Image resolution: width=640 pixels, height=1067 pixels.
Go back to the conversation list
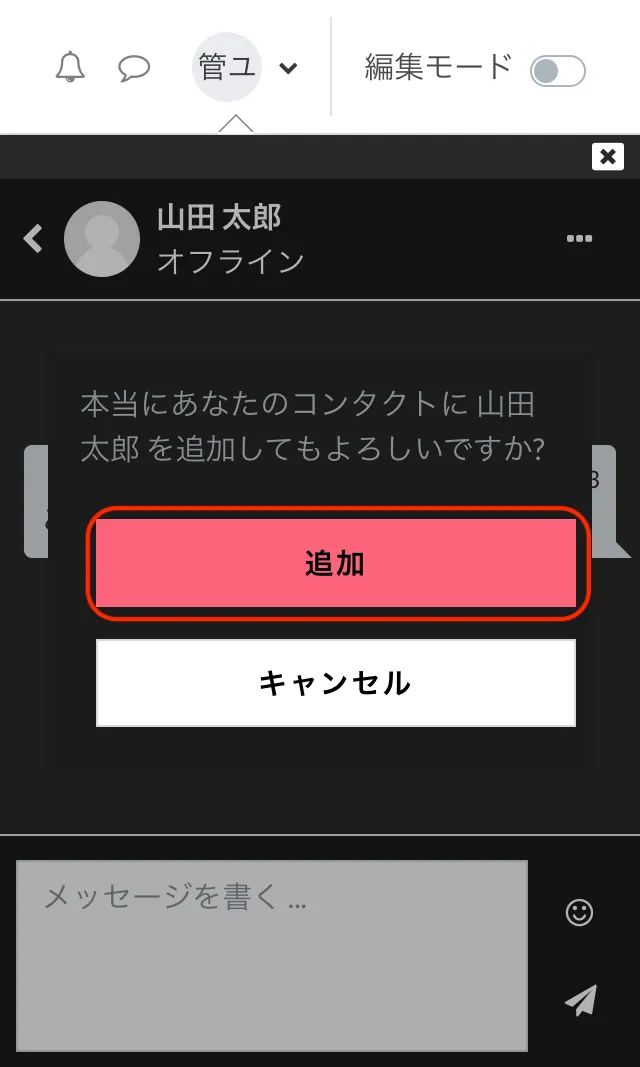[34, 239]
